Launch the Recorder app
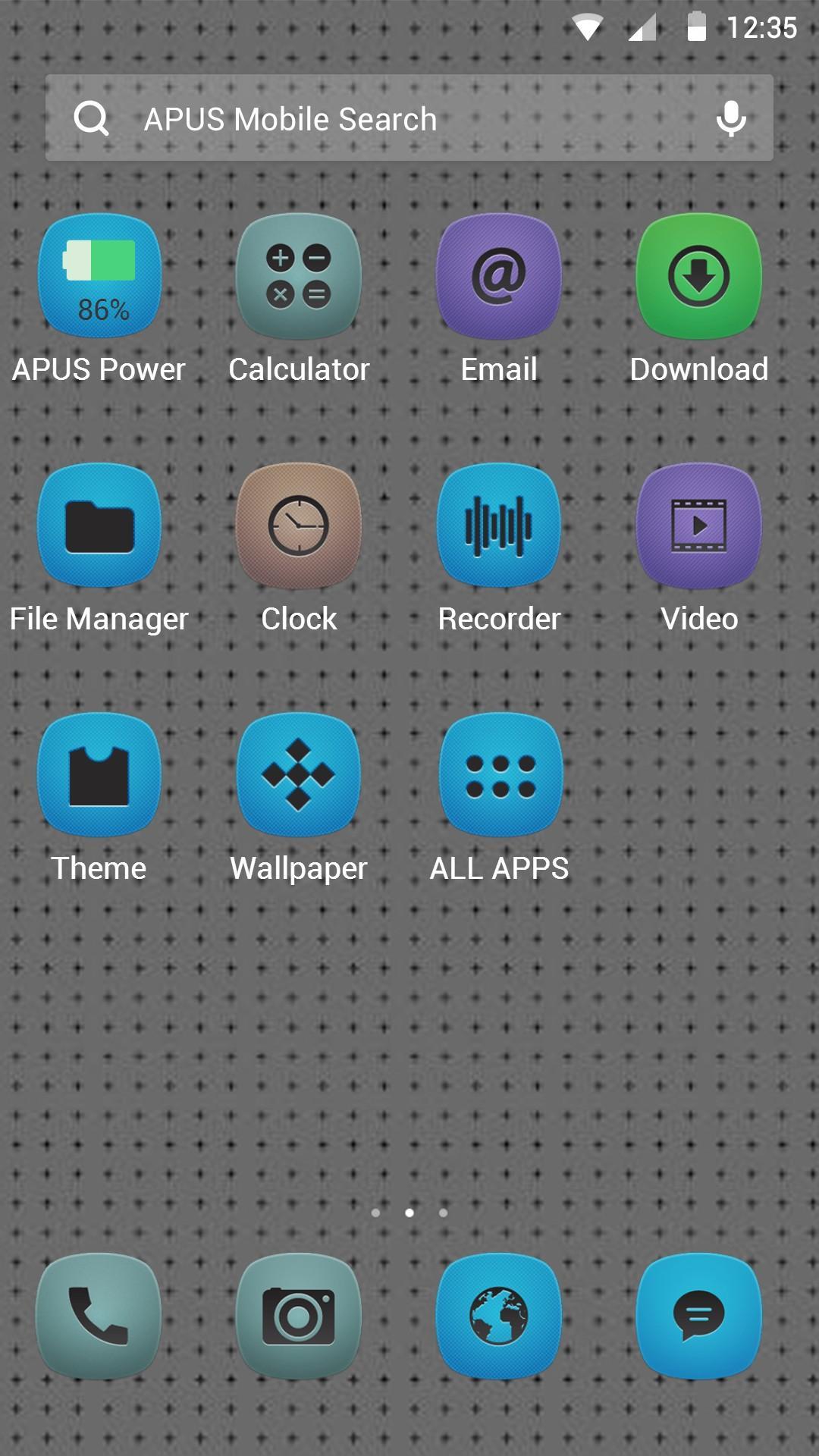 498,526
